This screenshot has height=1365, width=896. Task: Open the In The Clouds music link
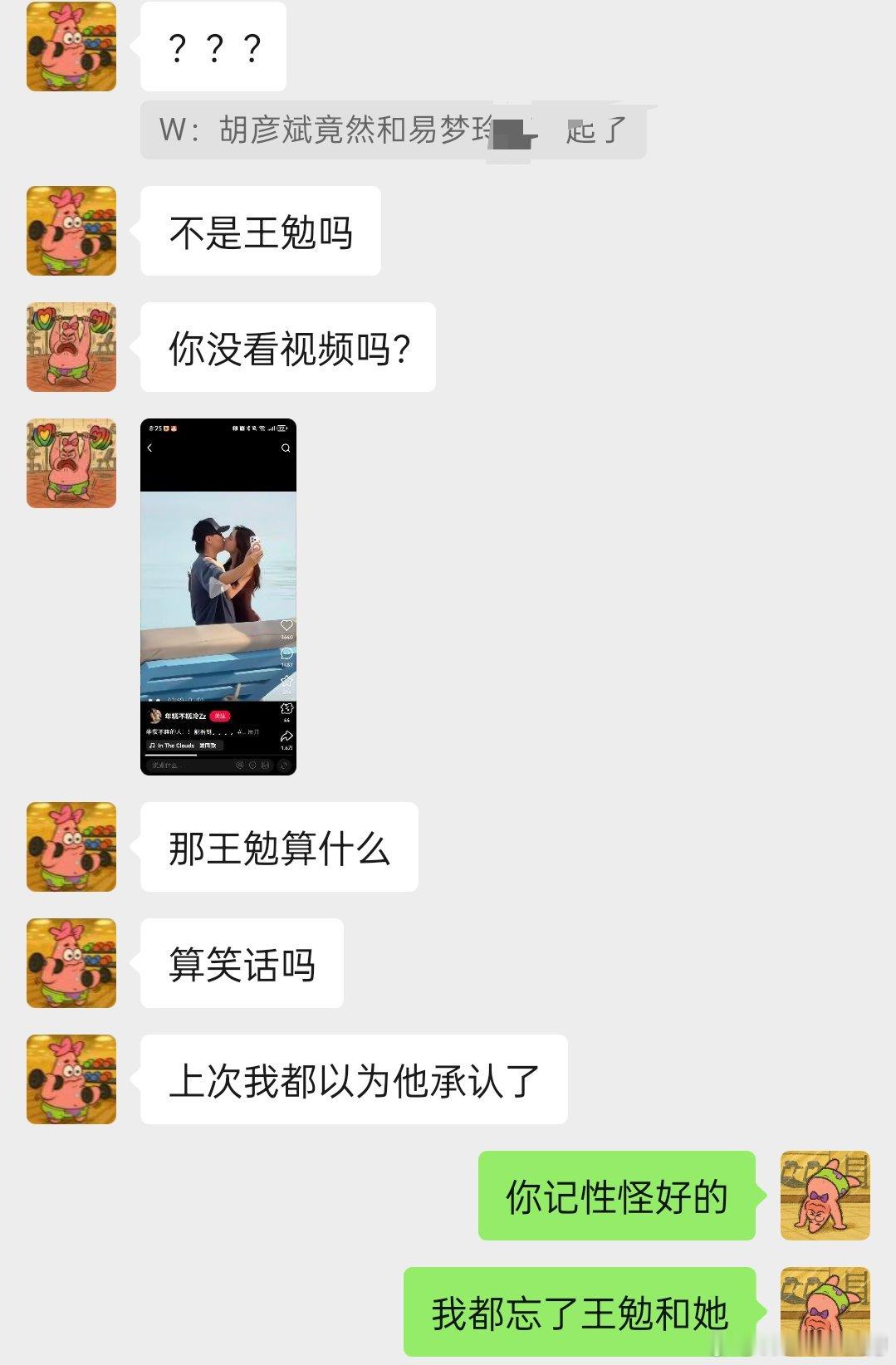click(174, 745)
